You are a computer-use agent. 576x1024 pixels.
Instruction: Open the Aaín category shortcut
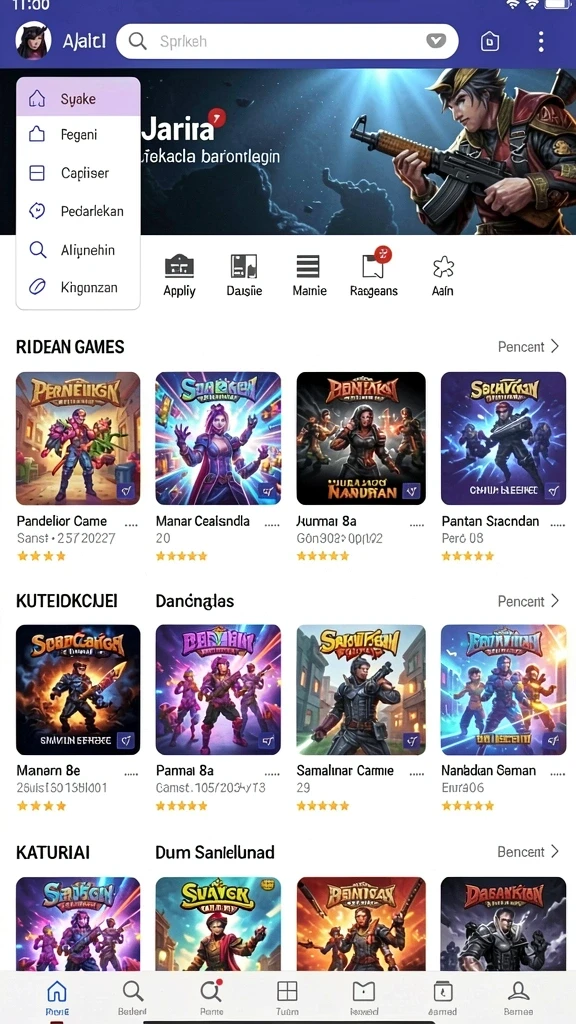443,276
